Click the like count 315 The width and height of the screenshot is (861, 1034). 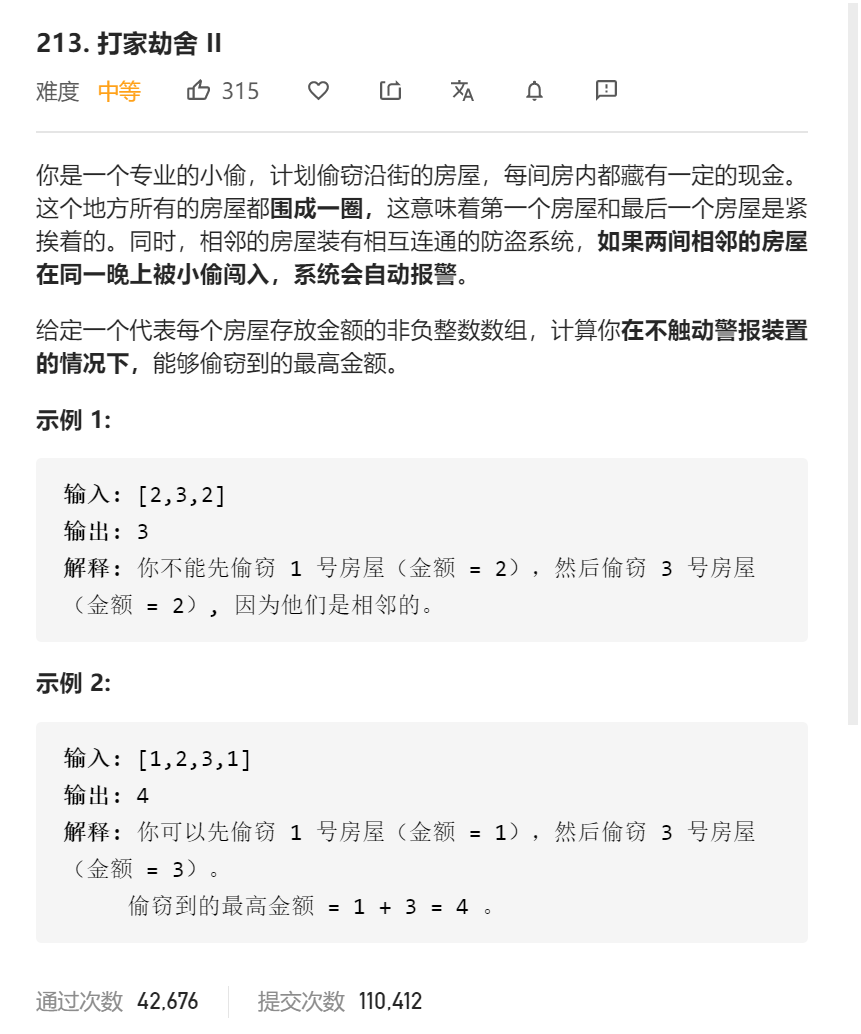(240, 91)
